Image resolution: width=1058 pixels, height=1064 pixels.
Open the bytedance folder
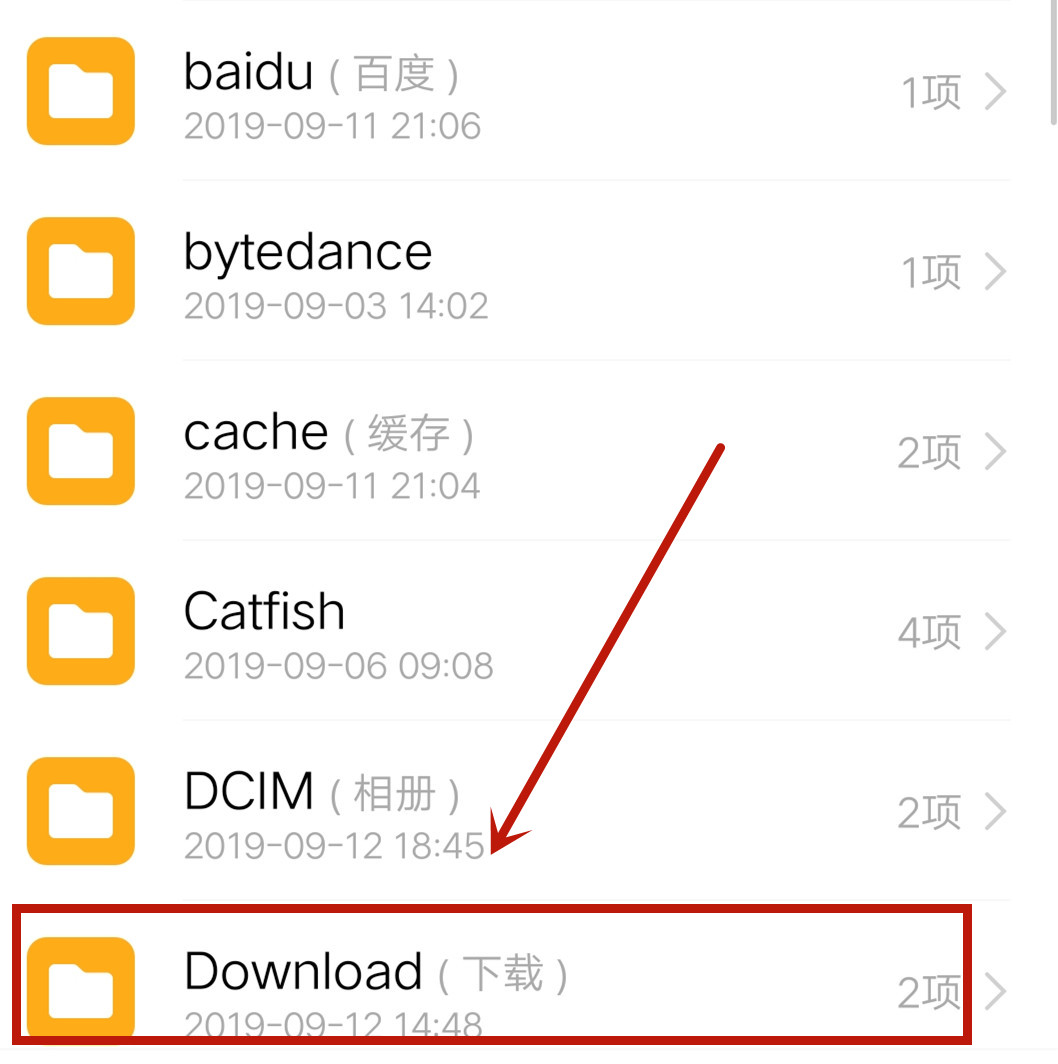307,251
